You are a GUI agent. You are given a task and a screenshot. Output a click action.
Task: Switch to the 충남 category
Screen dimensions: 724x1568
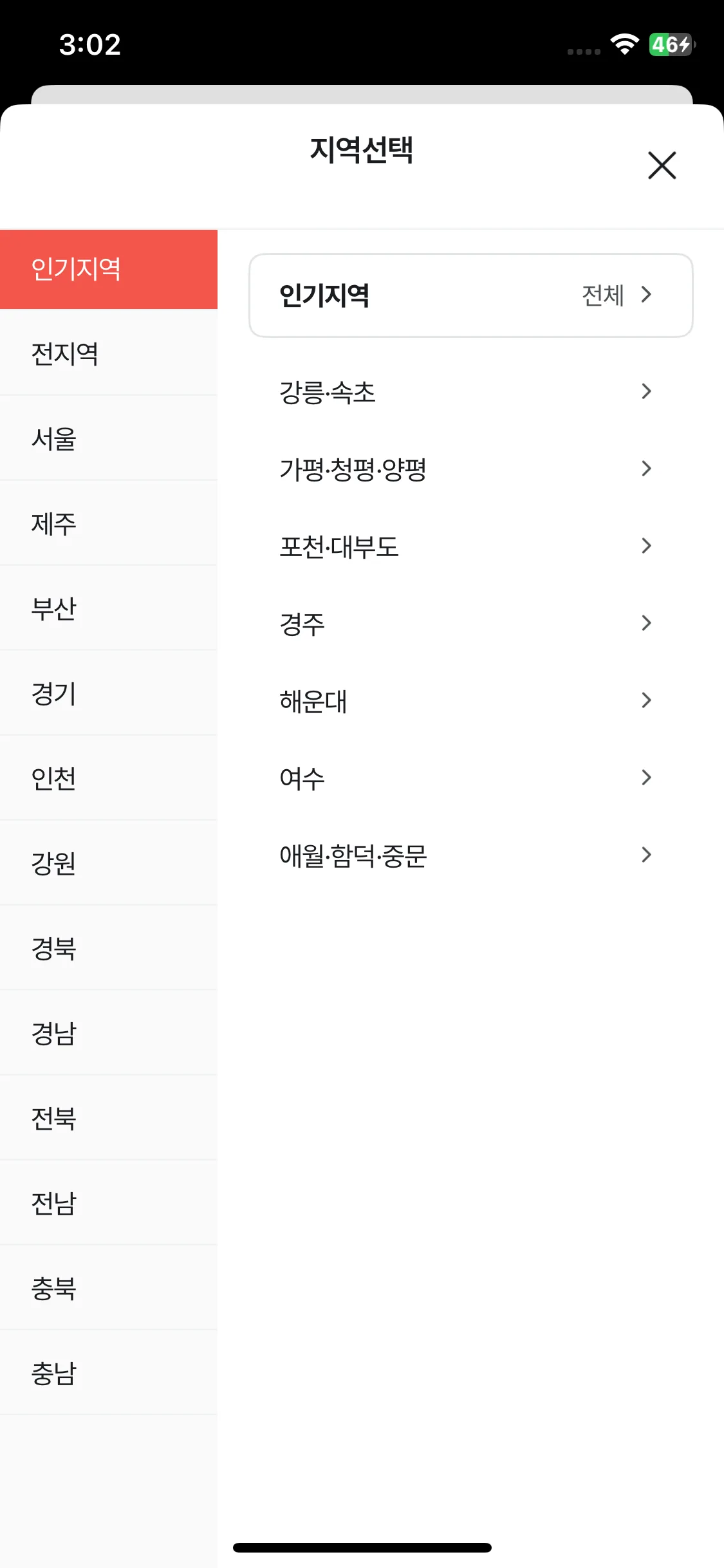(x=109, y=1372)
